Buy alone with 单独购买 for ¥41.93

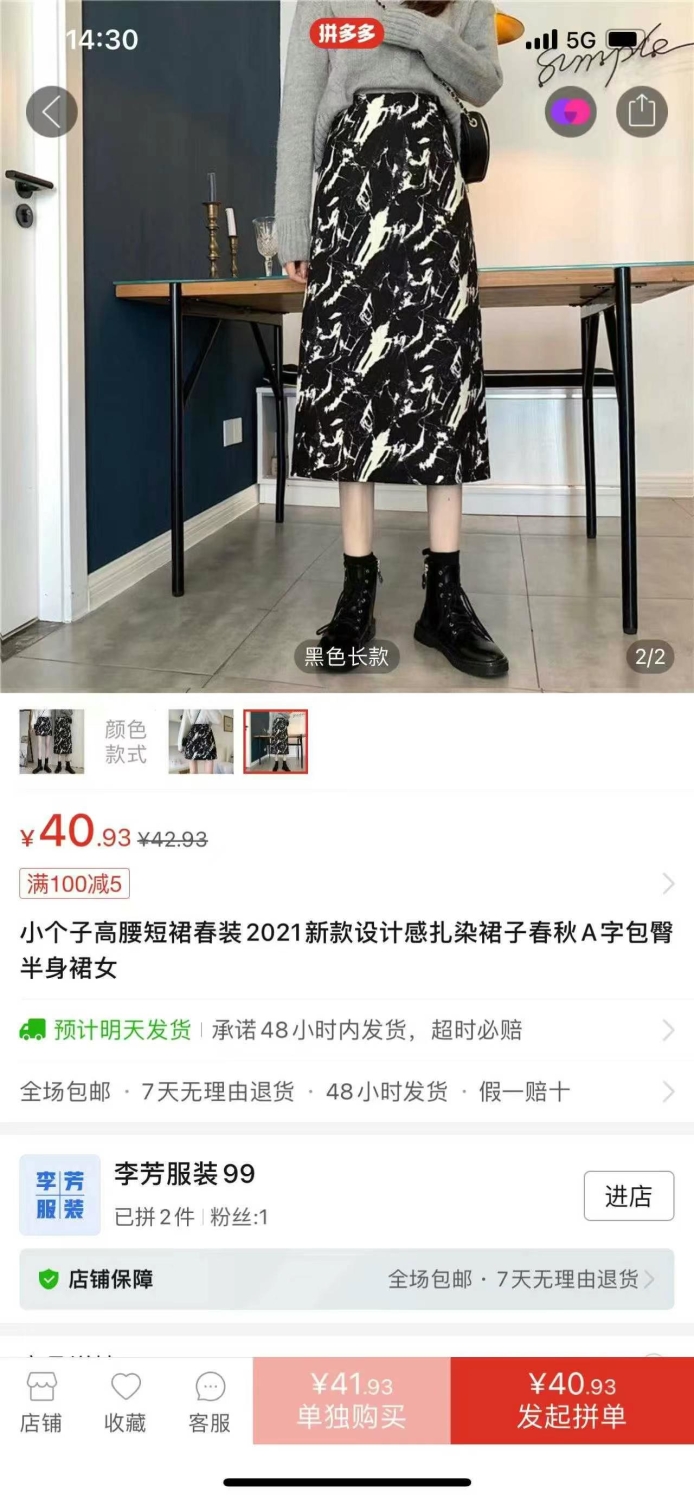[x=352, y=1400]
